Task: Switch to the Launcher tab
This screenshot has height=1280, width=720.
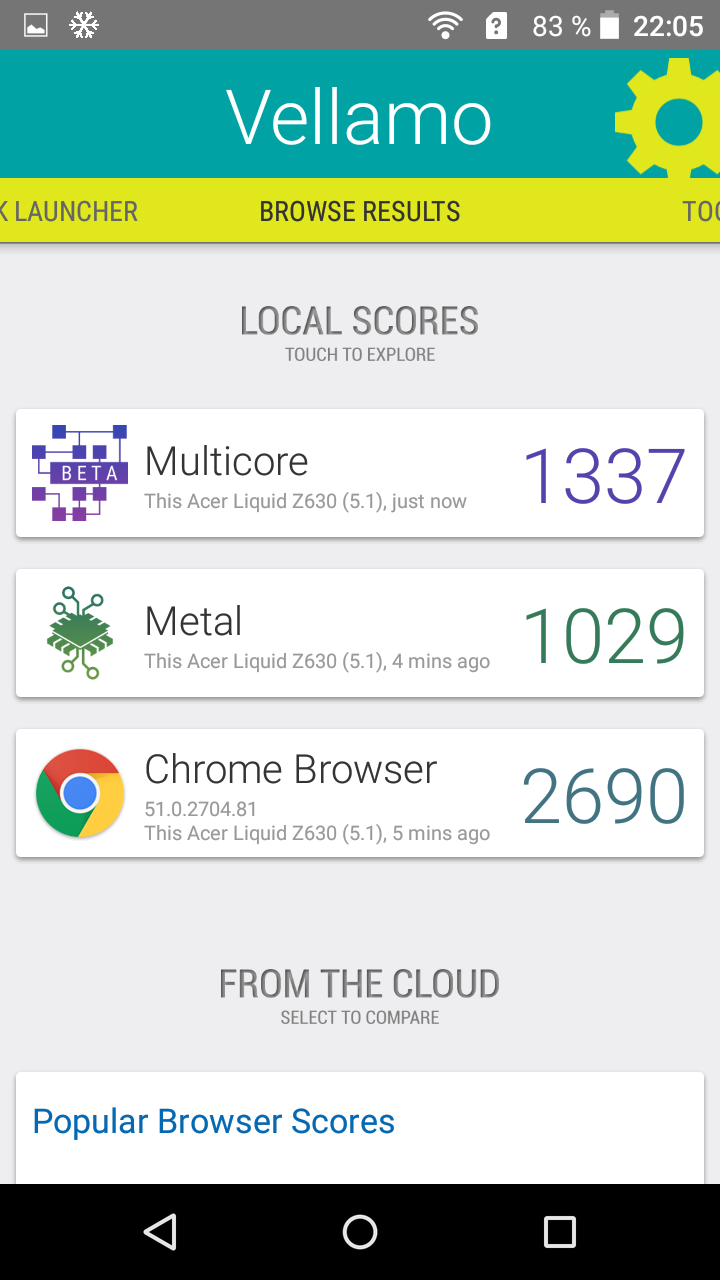Action: 70,212
